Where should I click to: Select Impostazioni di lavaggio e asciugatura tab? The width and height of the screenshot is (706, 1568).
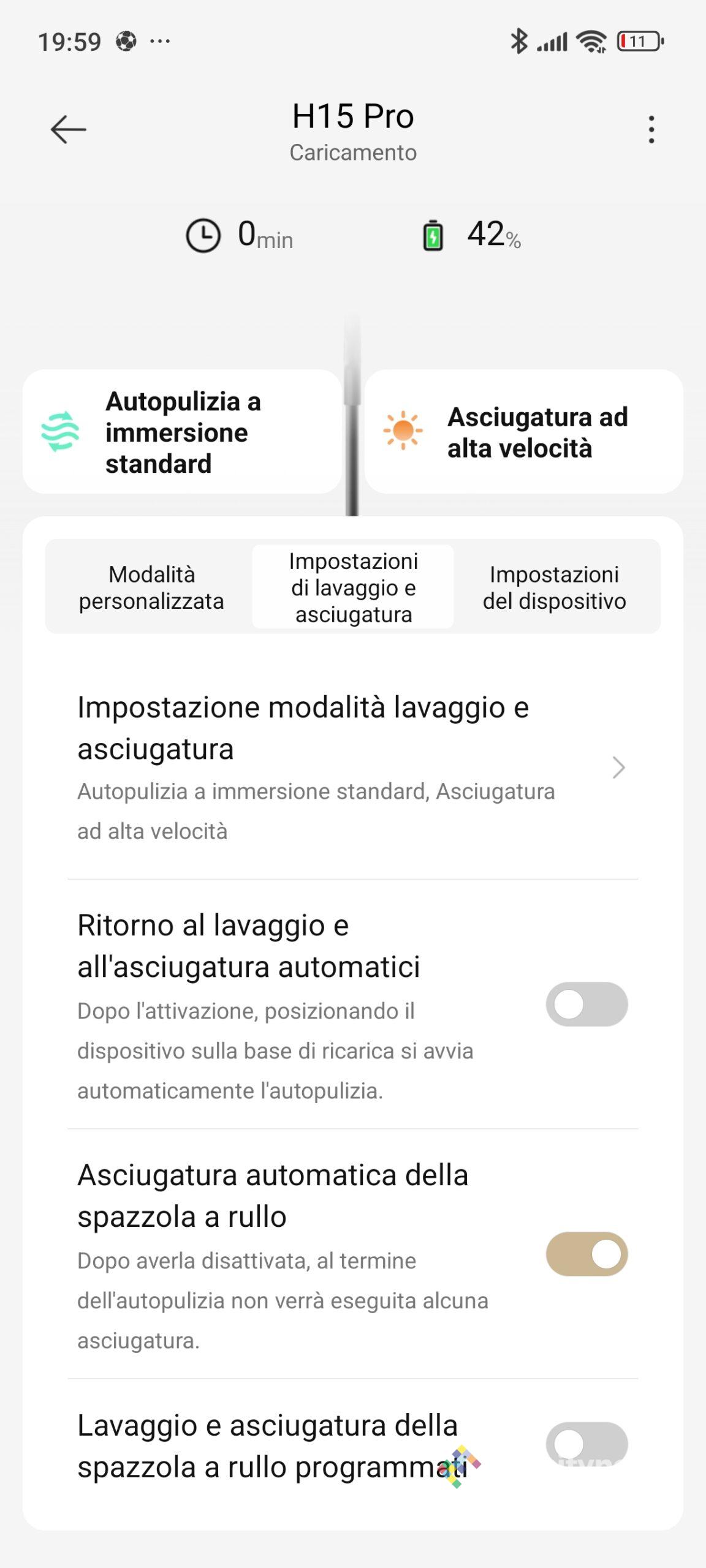point(353,587)
